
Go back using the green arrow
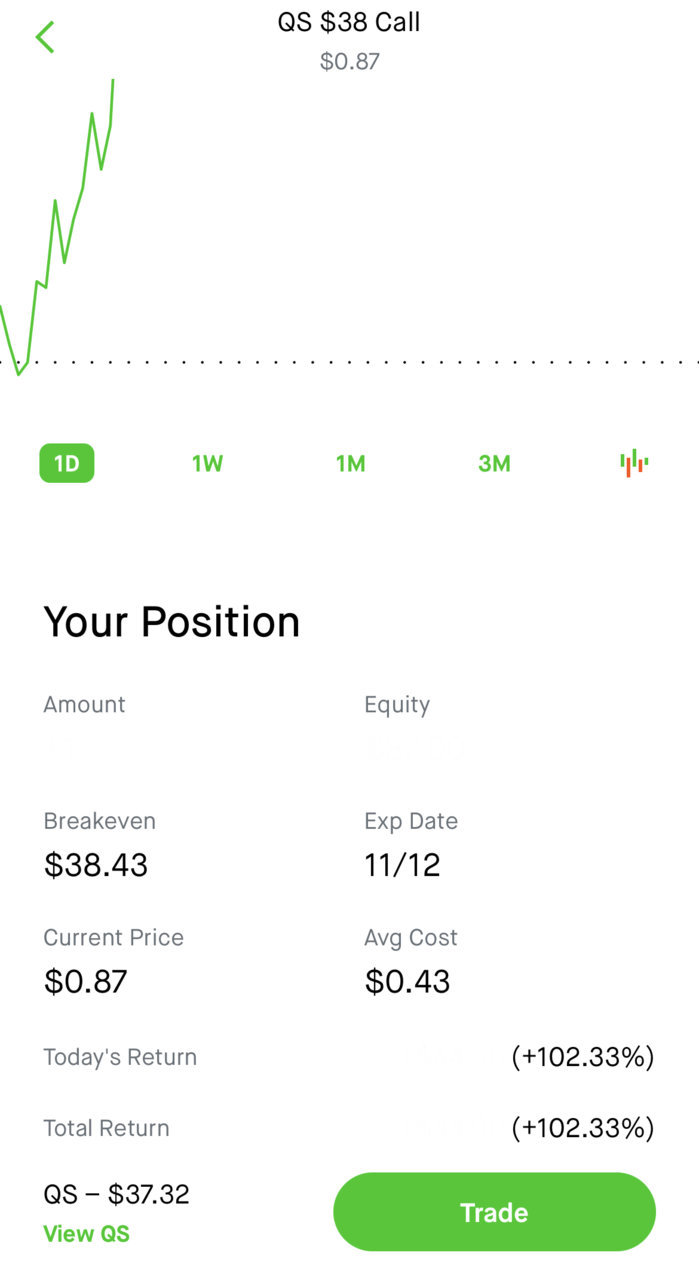click(x=45, y=37)
